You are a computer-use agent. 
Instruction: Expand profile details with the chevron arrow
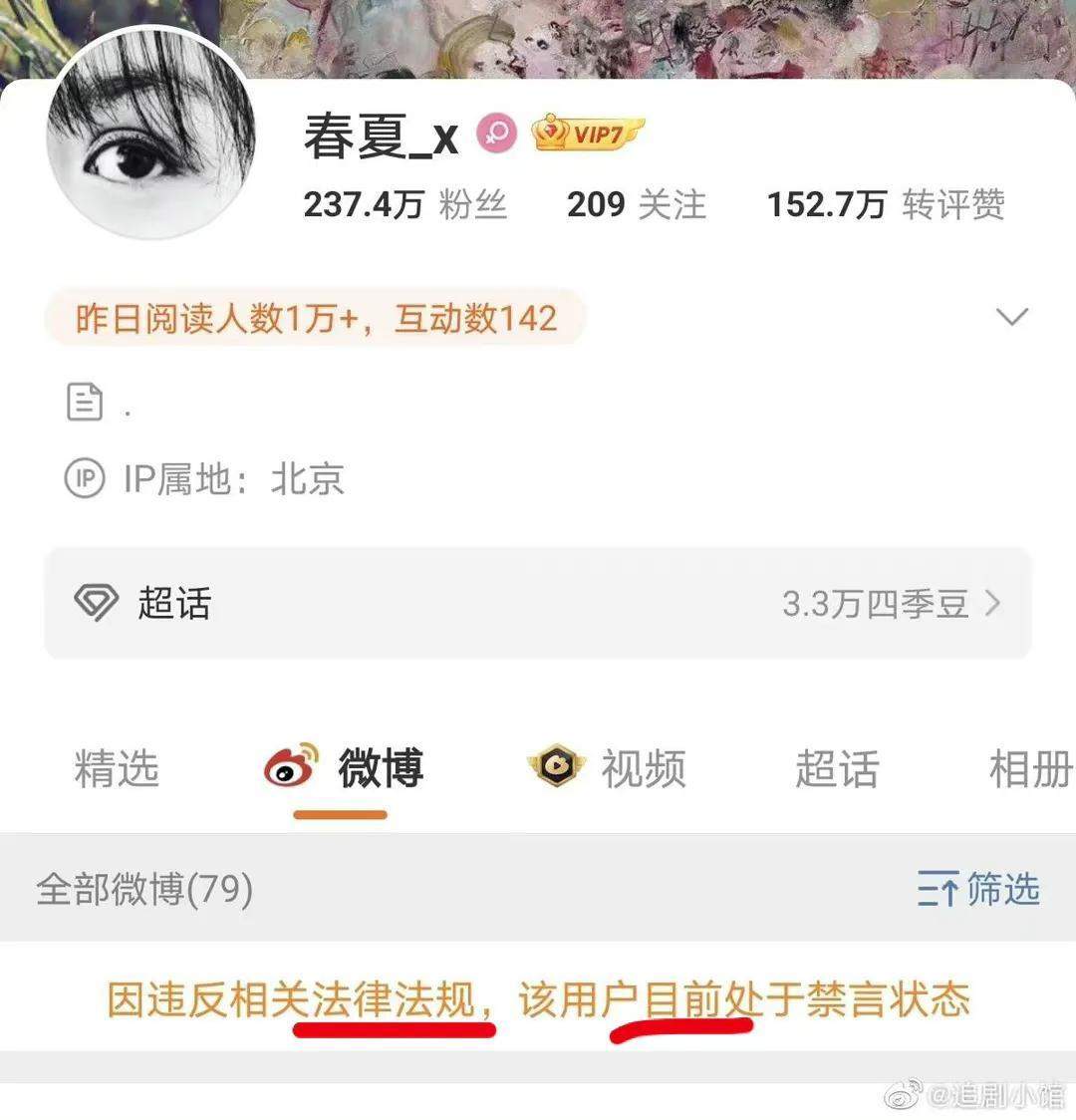click(1011, 317)
